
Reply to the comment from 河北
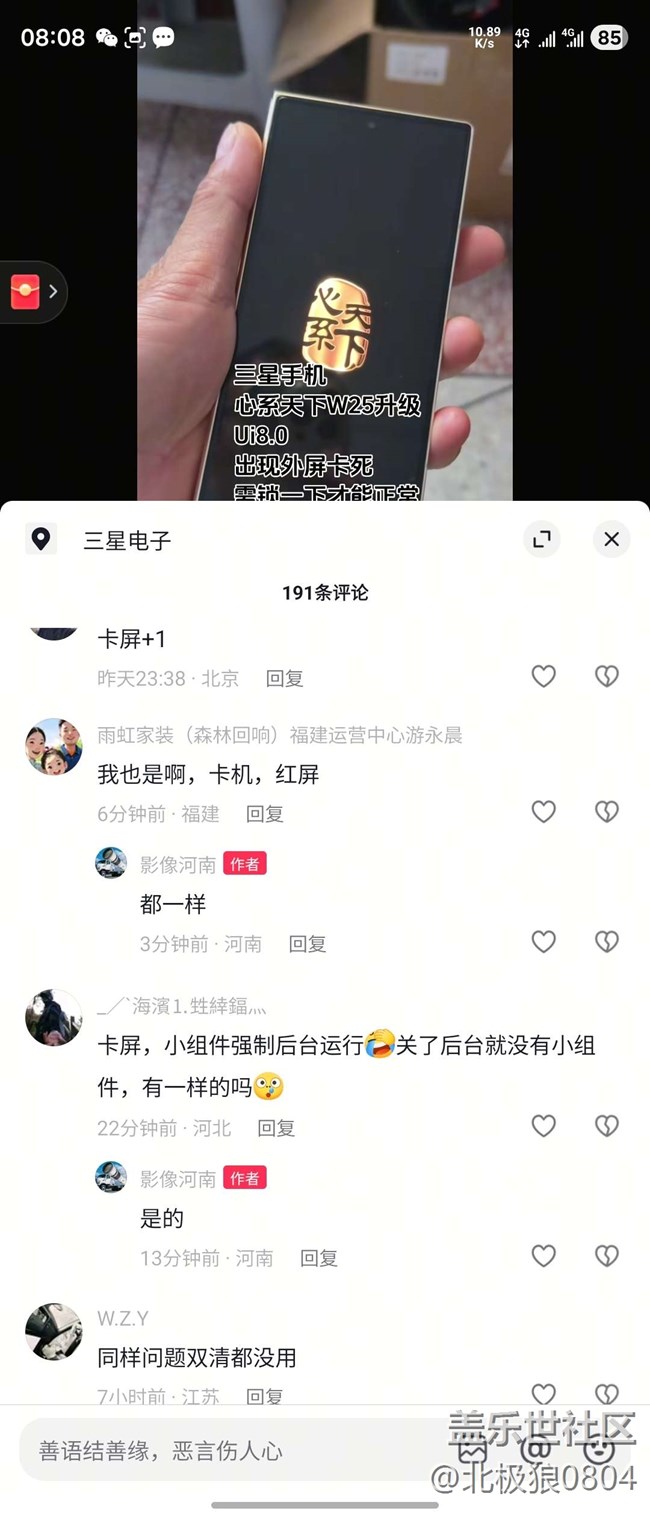(x=276, y=1128)
